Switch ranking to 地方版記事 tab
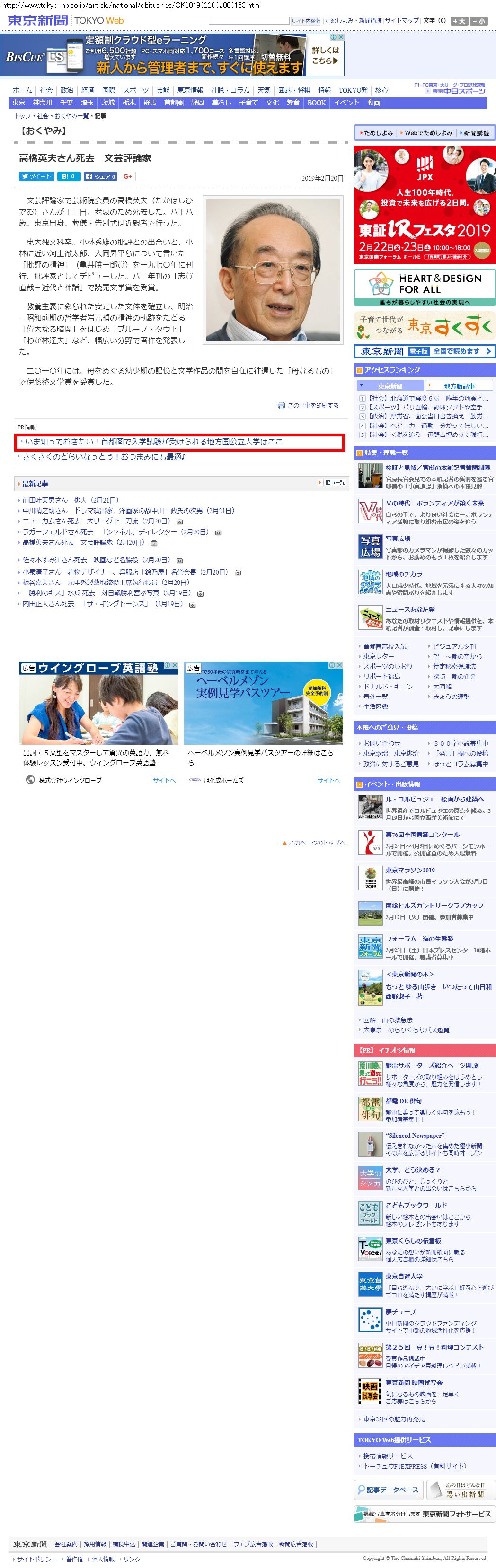 [x=459, y=386]
